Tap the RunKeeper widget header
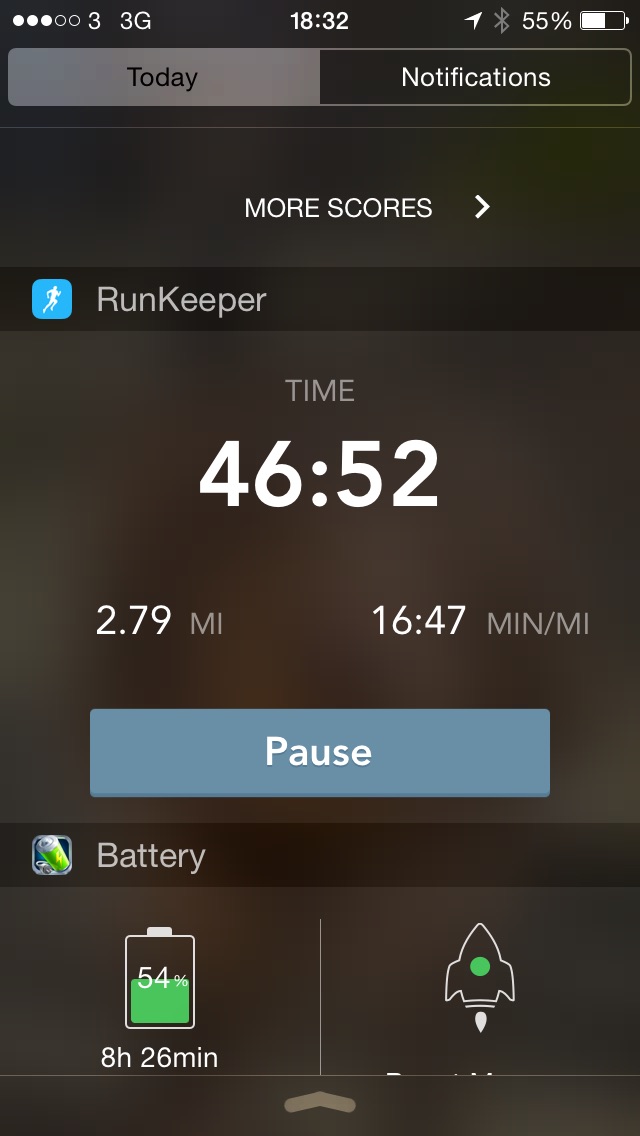Image resolution: width=640 pixels, height=1136 pixels. pyautogui.click(x=320, y=299)
